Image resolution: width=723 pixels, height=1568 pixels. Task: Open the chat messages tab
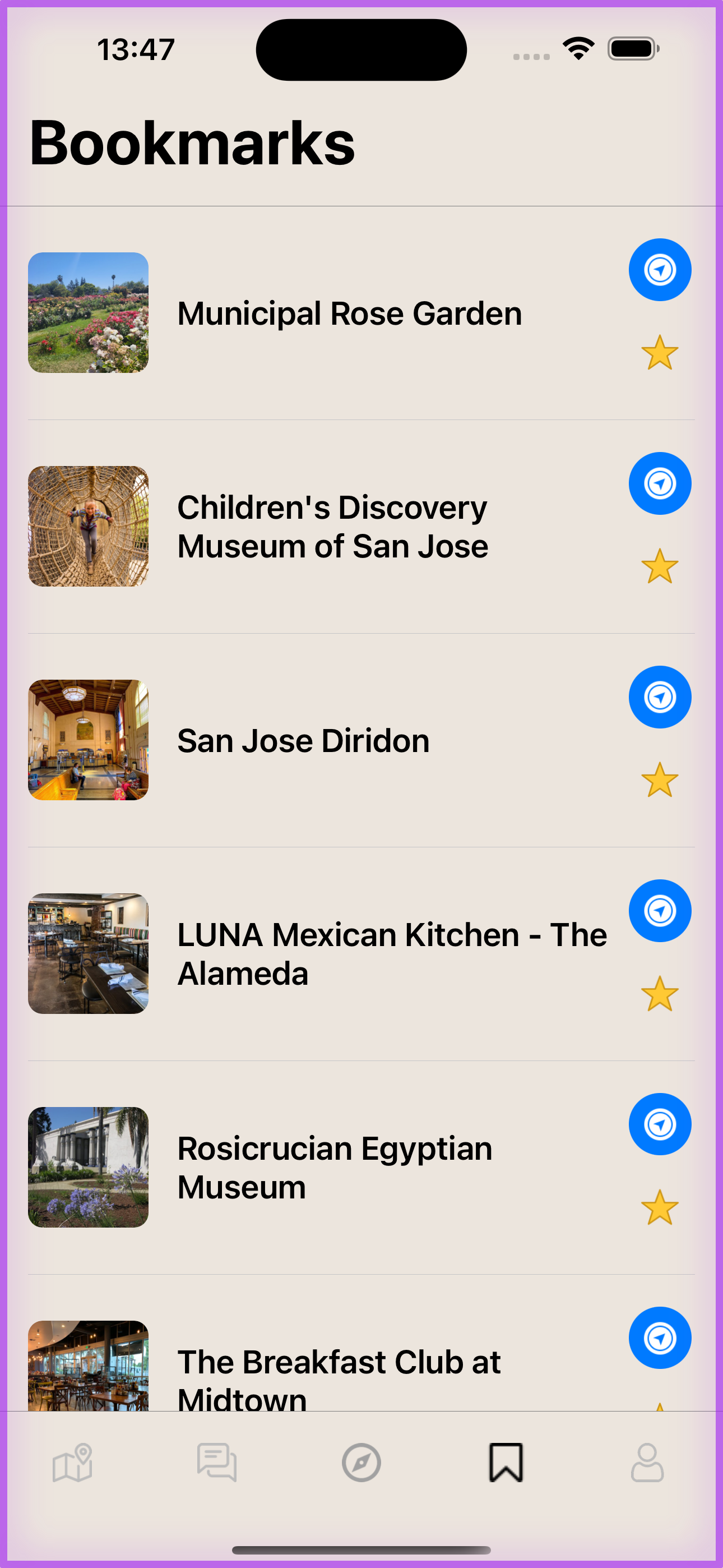tap(217, 1462)
